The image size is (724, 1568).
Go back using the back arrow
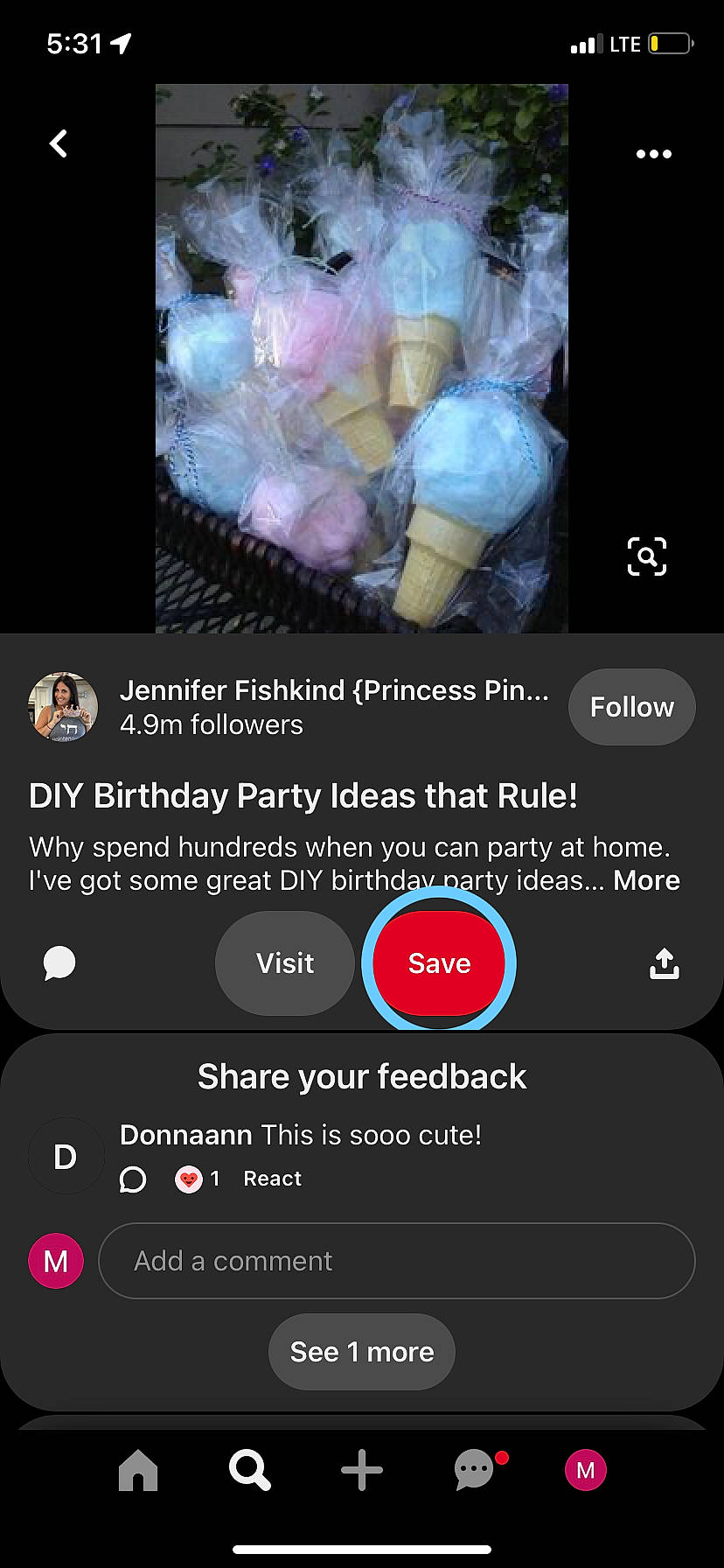point(59,143)
